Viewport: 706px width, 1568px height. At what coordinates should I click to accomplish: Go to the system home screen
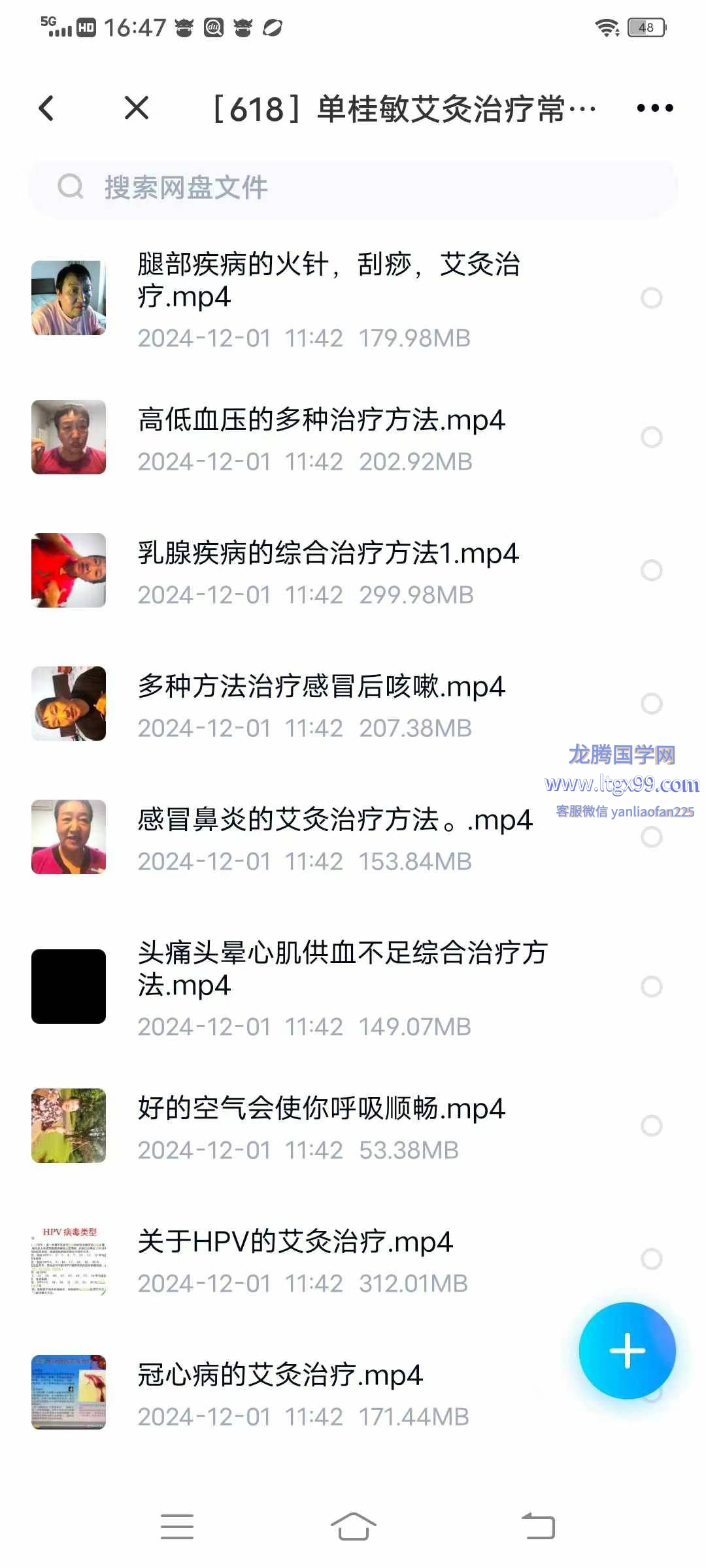point(353,1527)
